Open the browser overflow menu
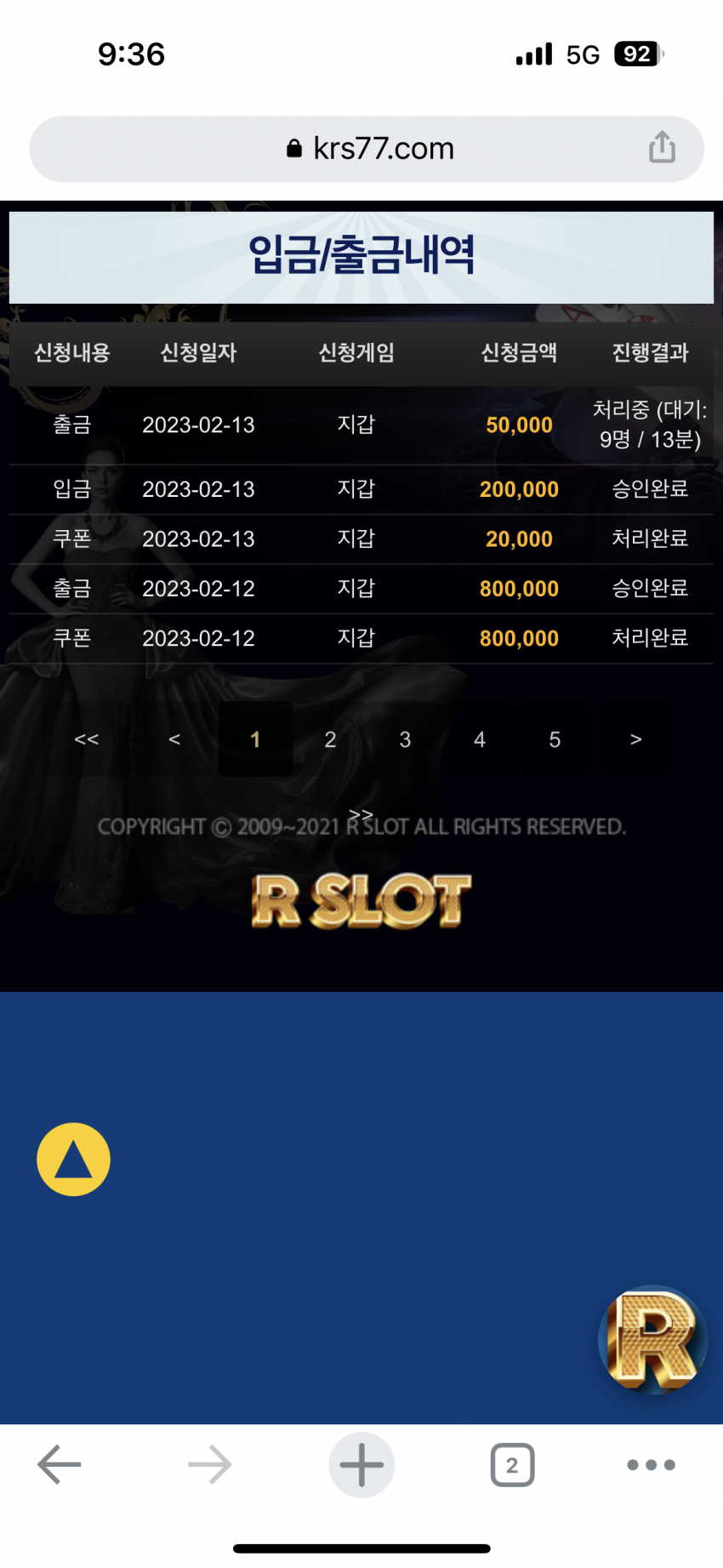723x1568 pixels. (x=651, y=1464)
